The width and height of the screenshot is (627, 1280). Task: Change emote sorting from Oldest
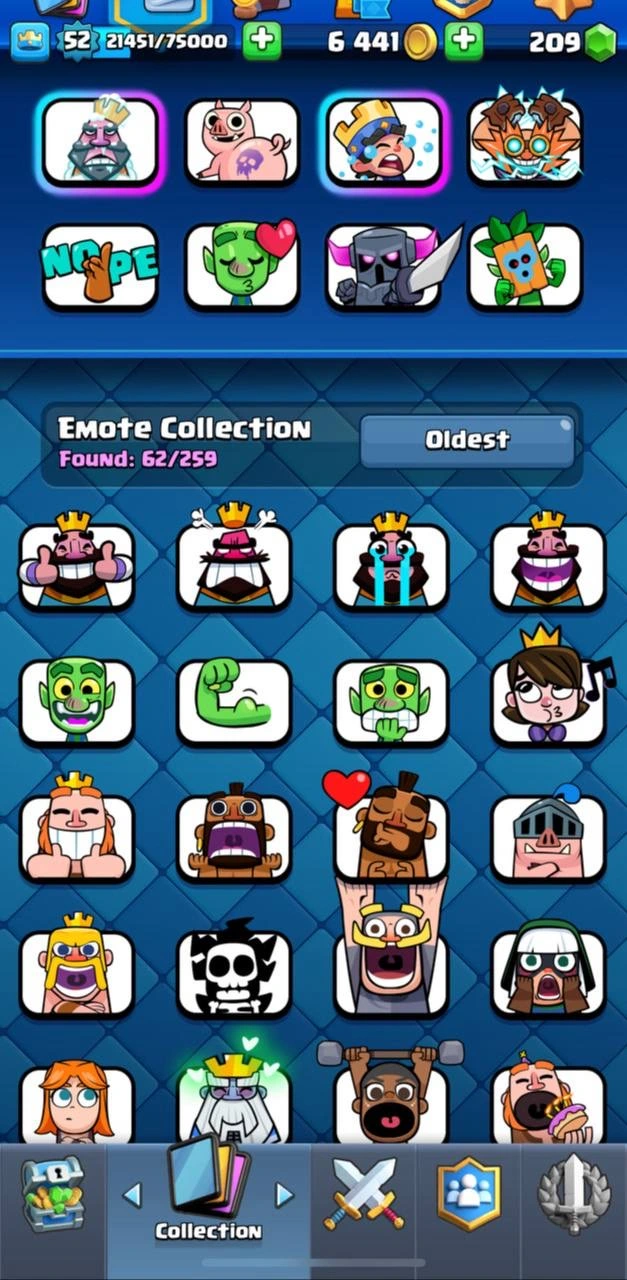(x=467, y=440)
